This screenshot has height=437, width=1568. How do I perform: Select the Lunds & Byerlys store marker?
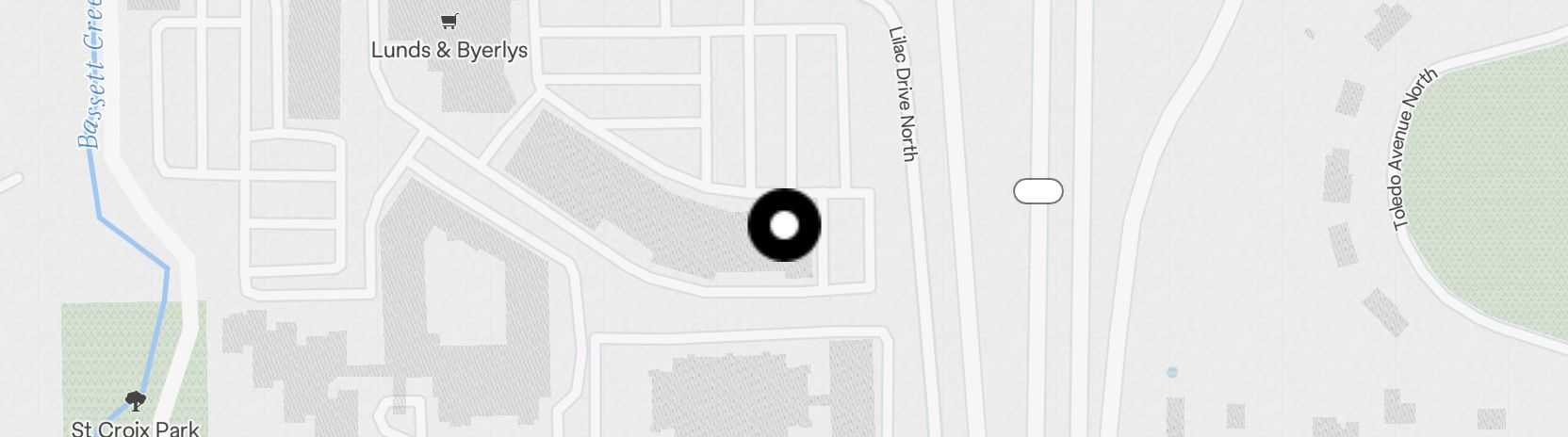[x=449, y=22]
